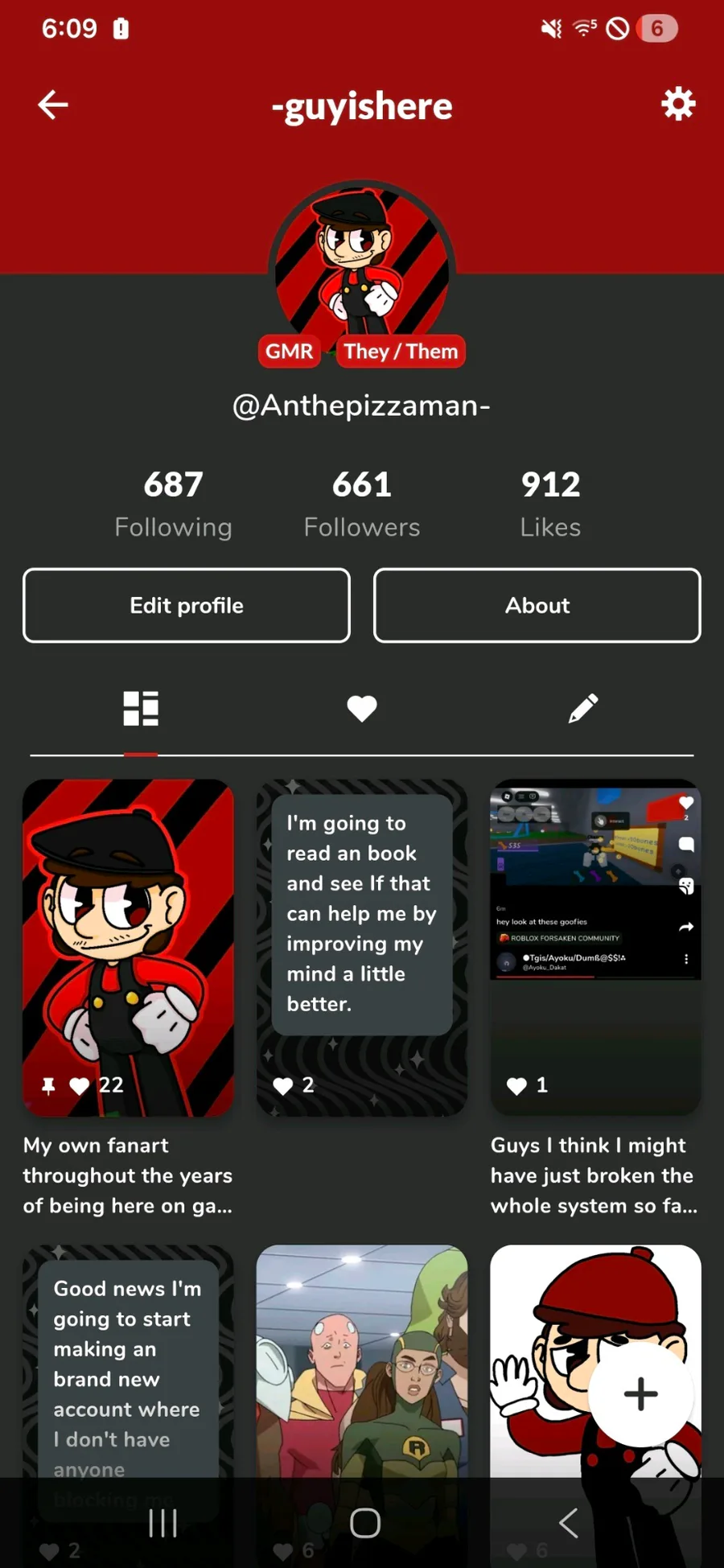Open the 'Good news I'm going to start' post
This screenshot has width=724, height=1568.
click(x=129, y=1368)
